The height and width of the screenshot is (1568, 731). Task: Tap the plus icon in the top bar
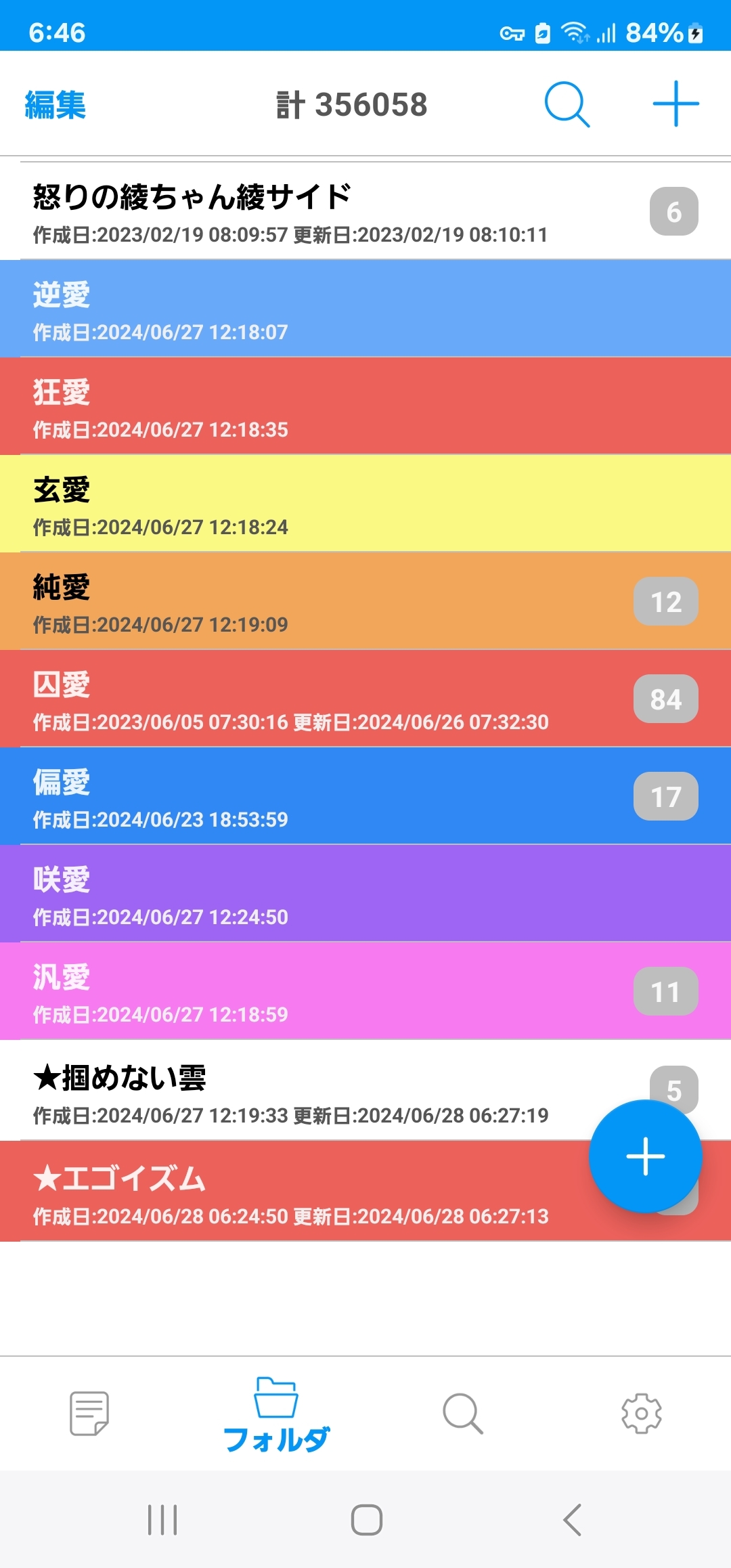tap(675, 104)
